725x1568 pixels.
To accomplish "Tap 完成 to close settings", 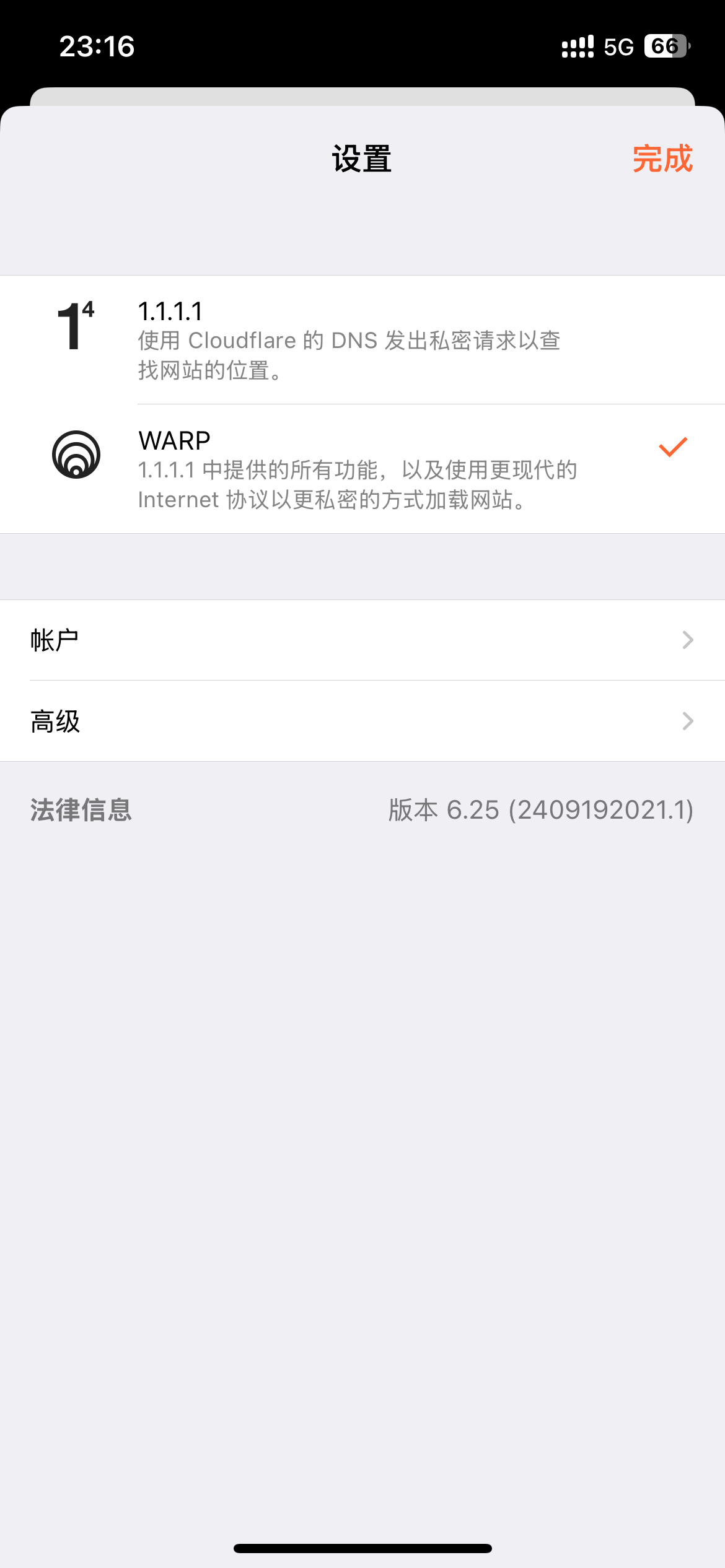I will click(662, 159).
